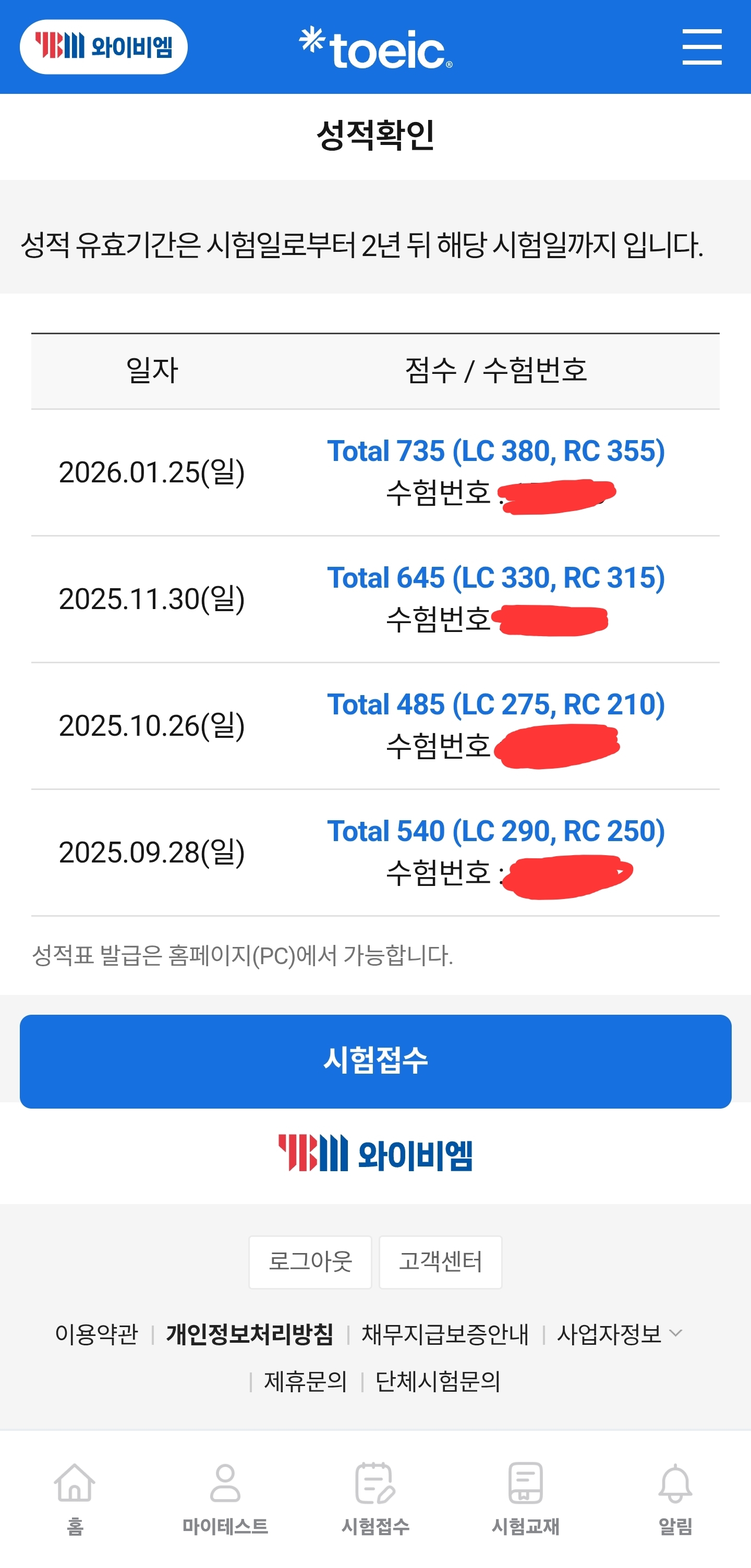Image resolution: width=751 pixels, height=1568 pixels.
Task: Open 이용약관 terms link
Action: tap(97, 1334)
